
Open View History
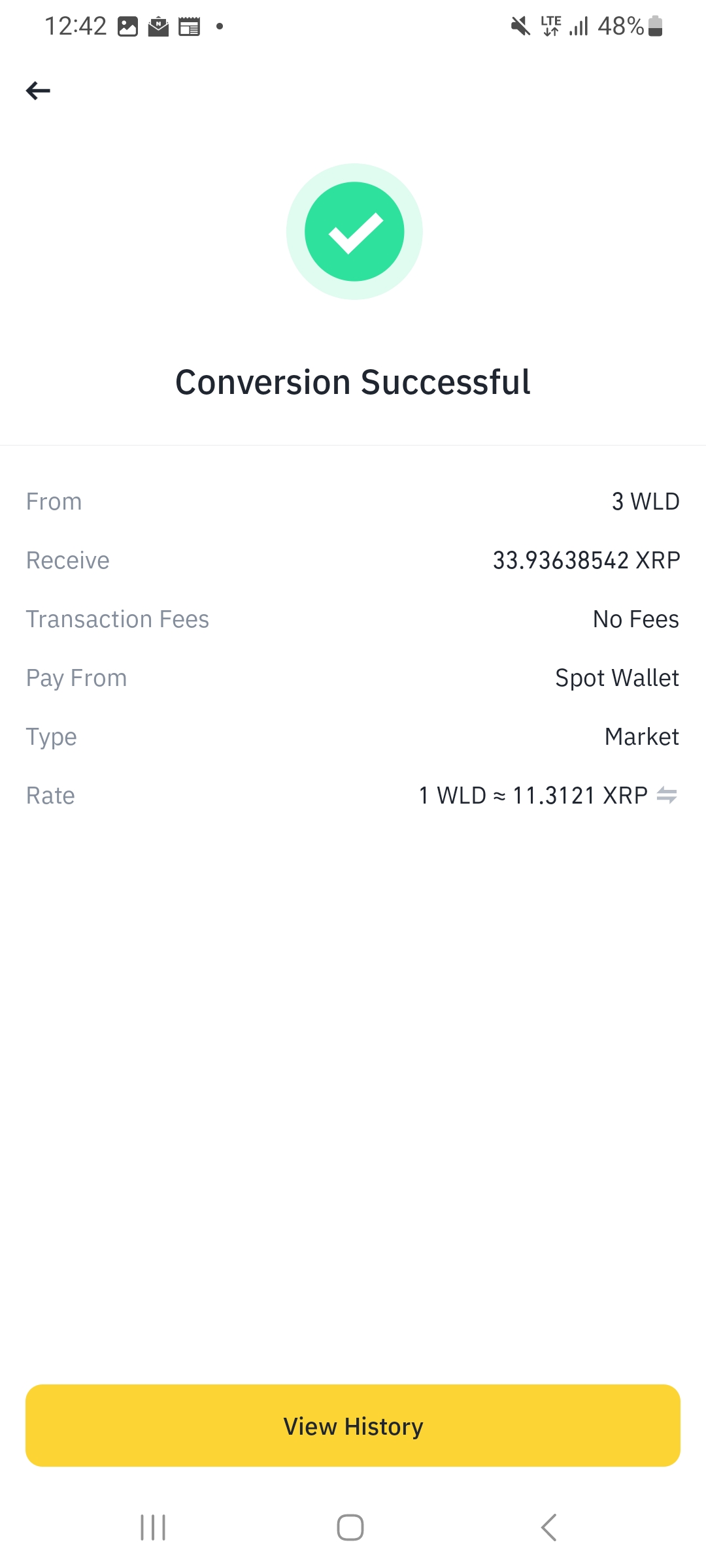coord(353,1426)
